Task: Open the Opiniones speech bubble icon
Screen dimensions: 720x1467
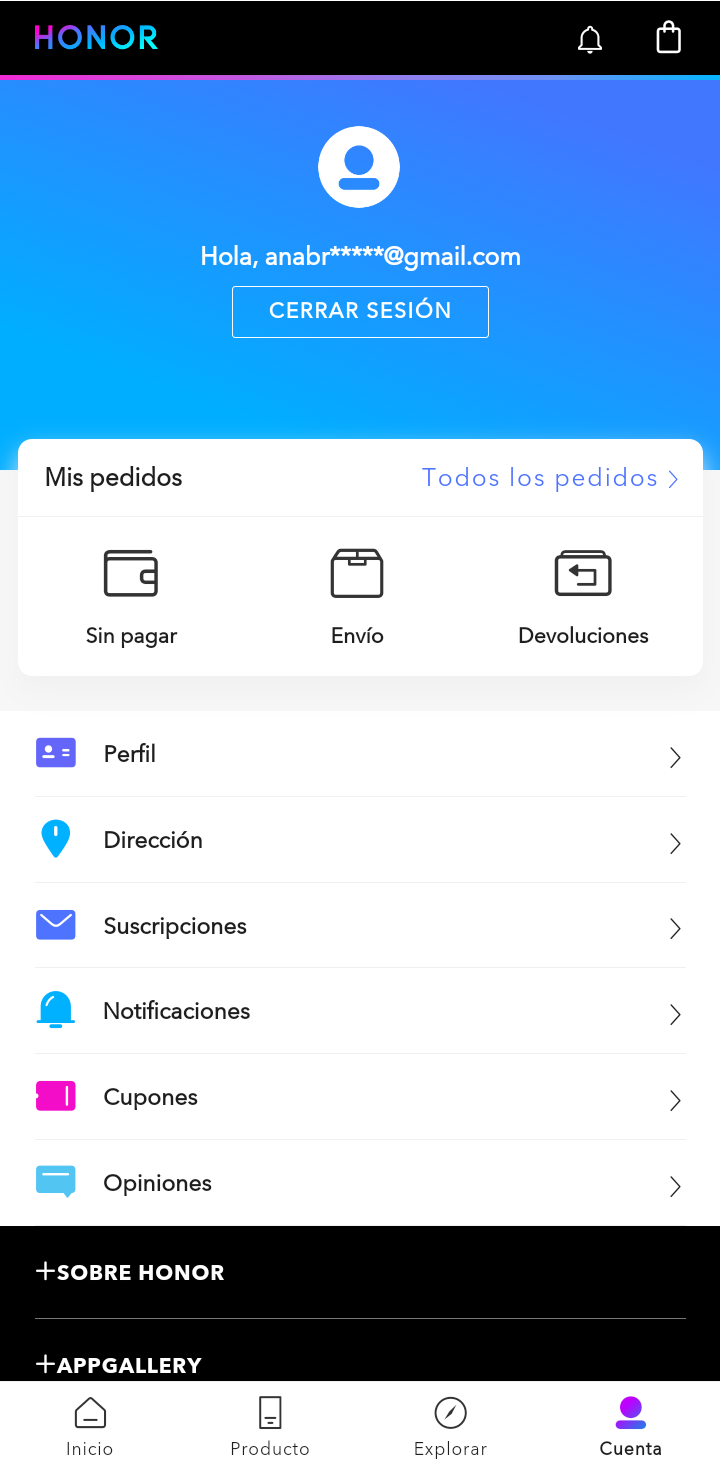Action: (x=55, y=1182)
